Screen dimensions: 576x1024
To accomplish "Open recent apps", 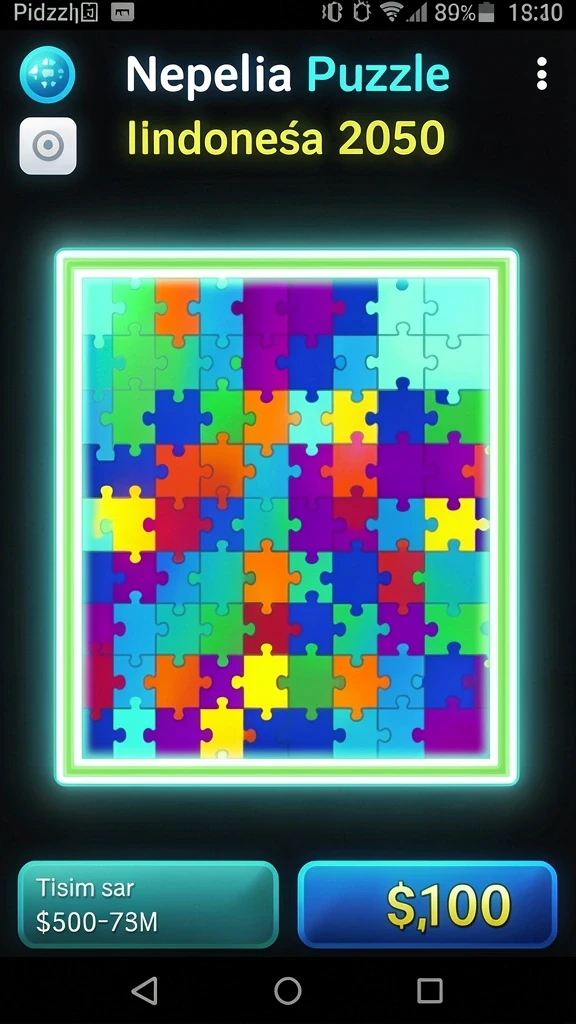I will tap(430, 990).
